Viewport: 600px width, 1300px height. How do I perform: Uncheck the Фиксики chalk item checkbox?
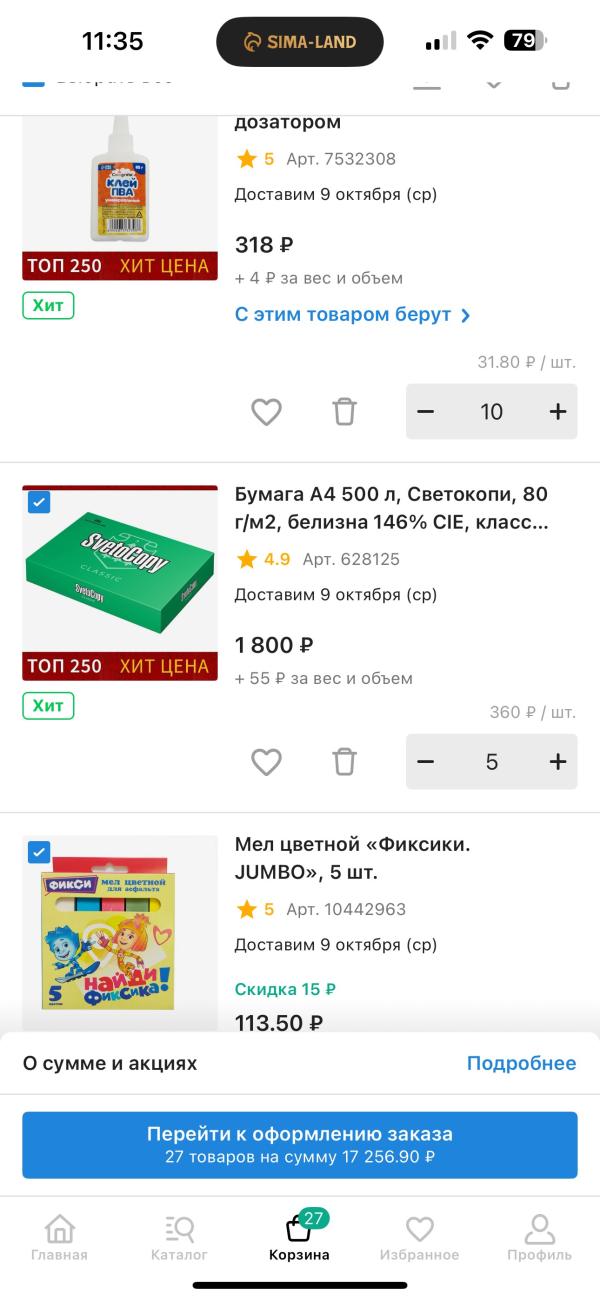tap(39, 852)
